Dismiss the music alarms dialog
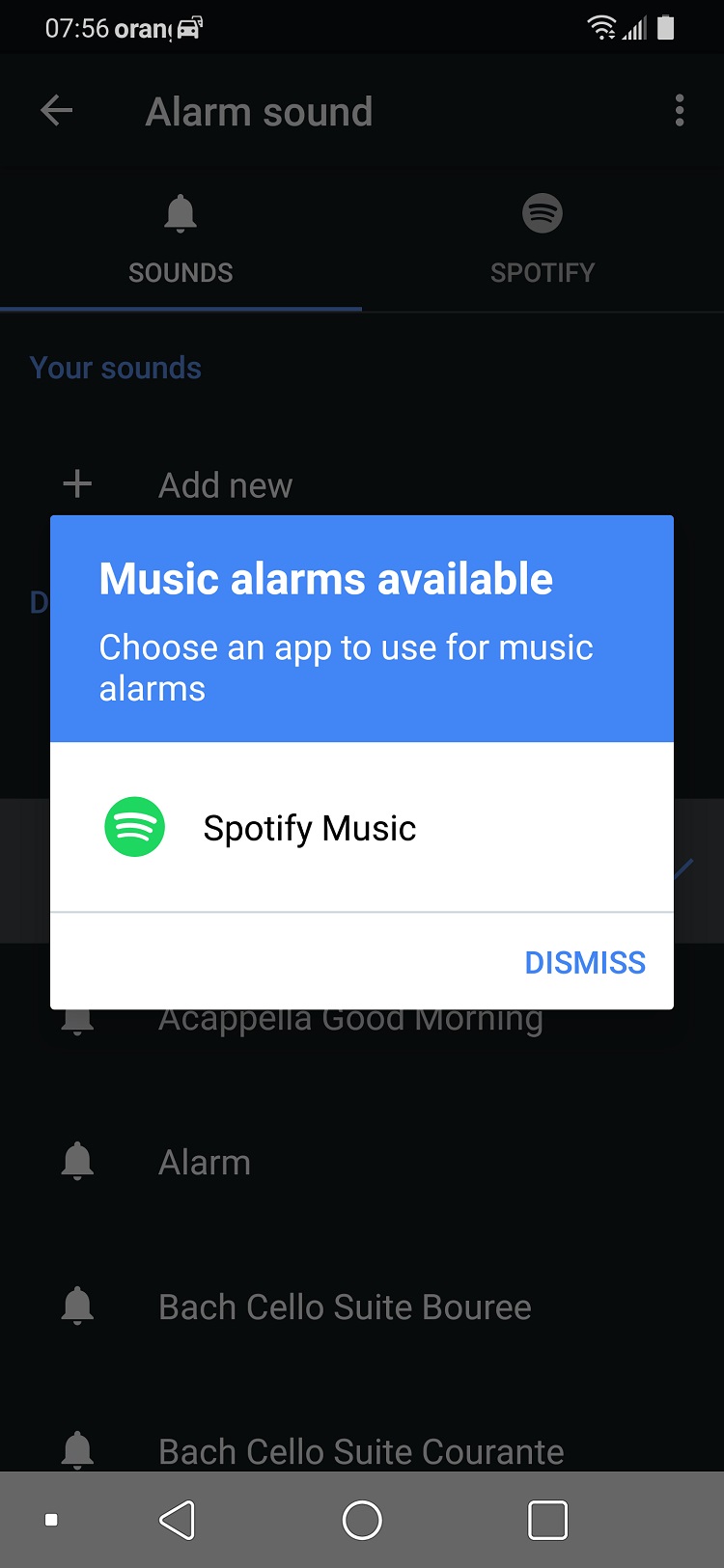The width and height of the screenshot is (724, 1568). pyautogui.click(x=585, y=962)
